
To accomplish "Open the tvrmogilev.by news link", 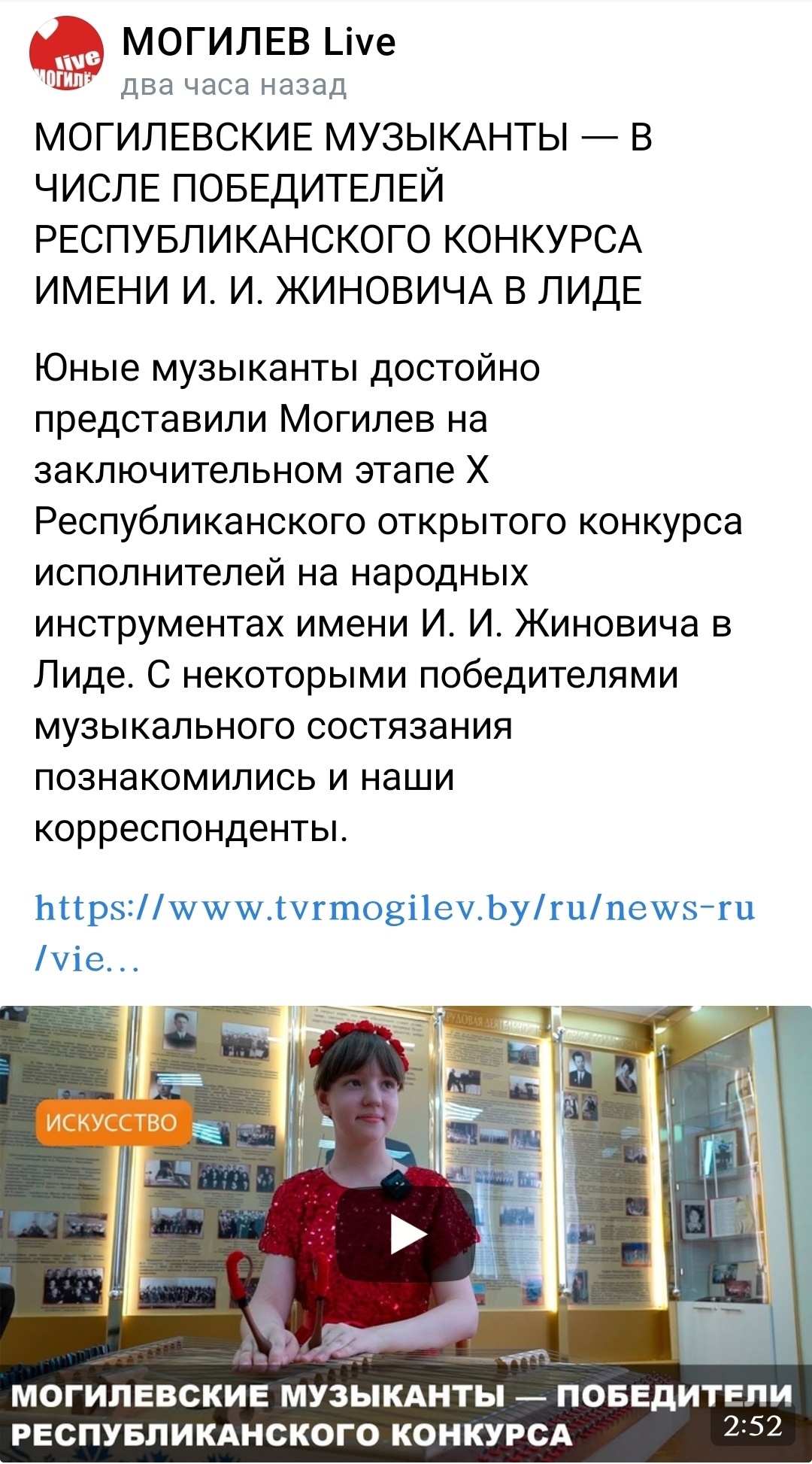I will point(395,933).
